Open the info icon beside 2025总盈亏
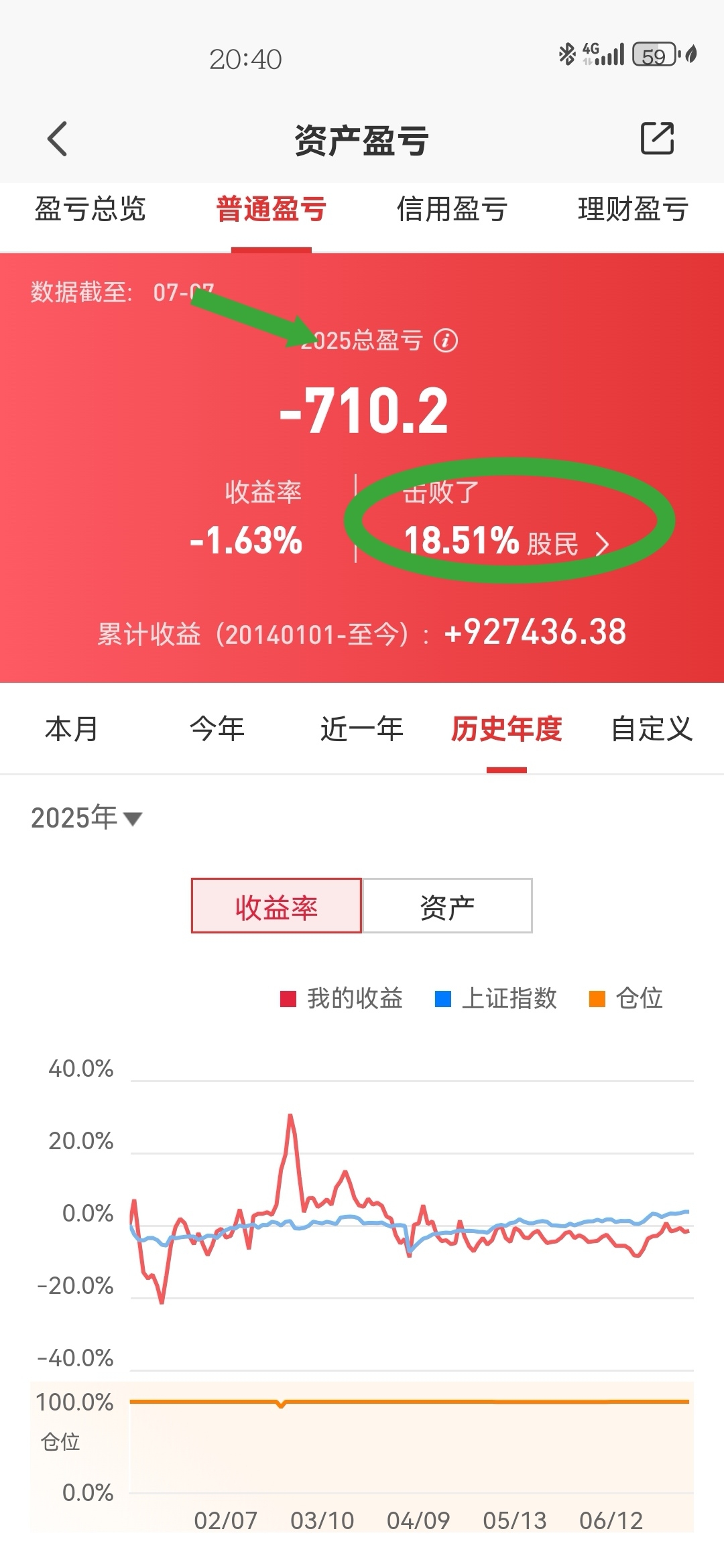The height and width of the screenshot is (1568, 724). (446, 340)
